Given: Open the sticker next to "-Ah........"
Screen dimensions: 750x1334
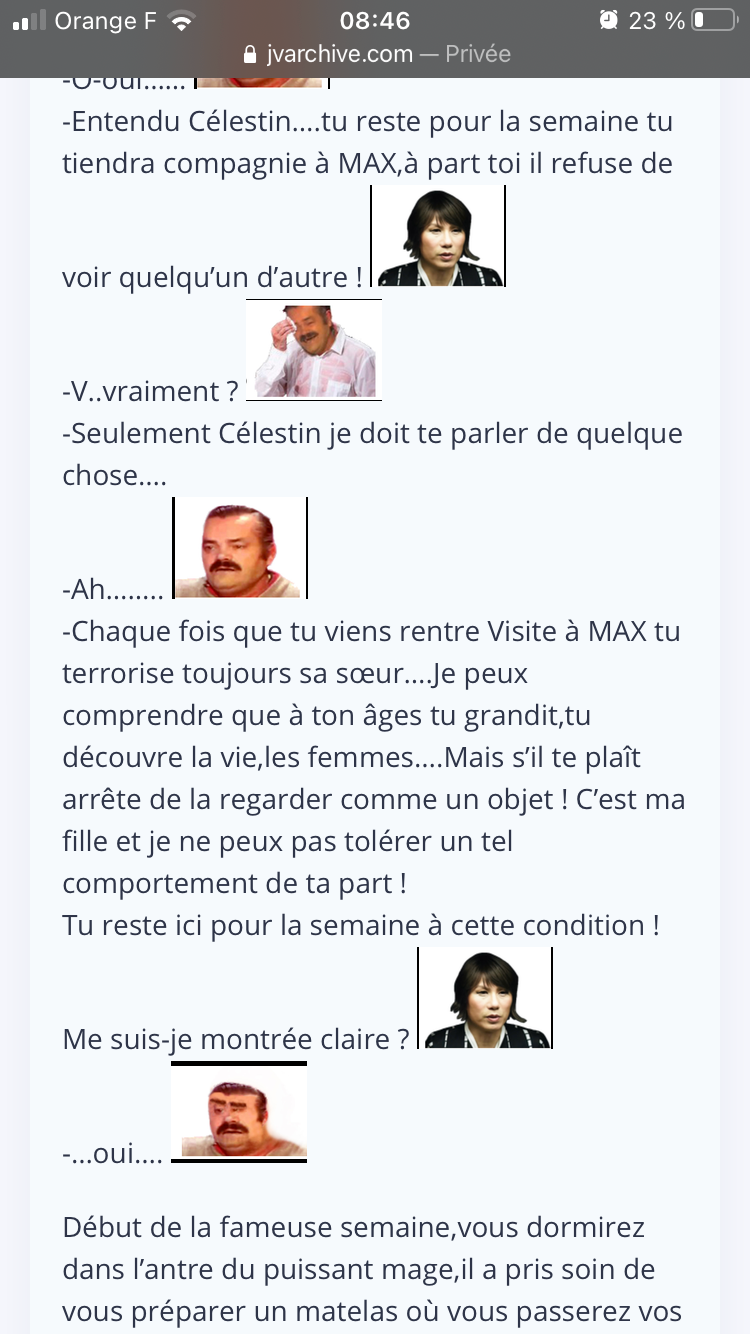Looking at the screenshot, I should (x=240, y=548).
